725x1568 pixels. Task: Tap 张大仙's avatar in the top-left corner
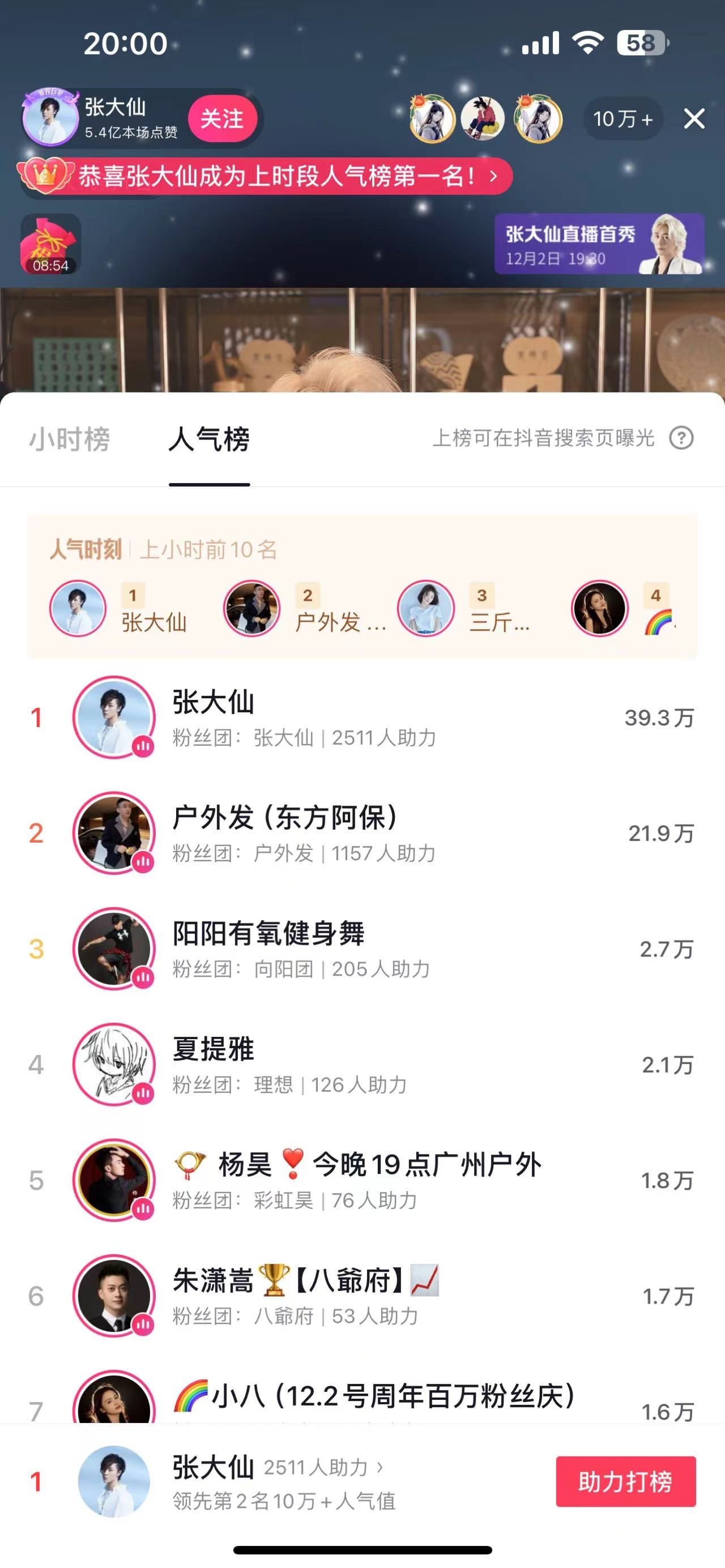tap(50, 119)
